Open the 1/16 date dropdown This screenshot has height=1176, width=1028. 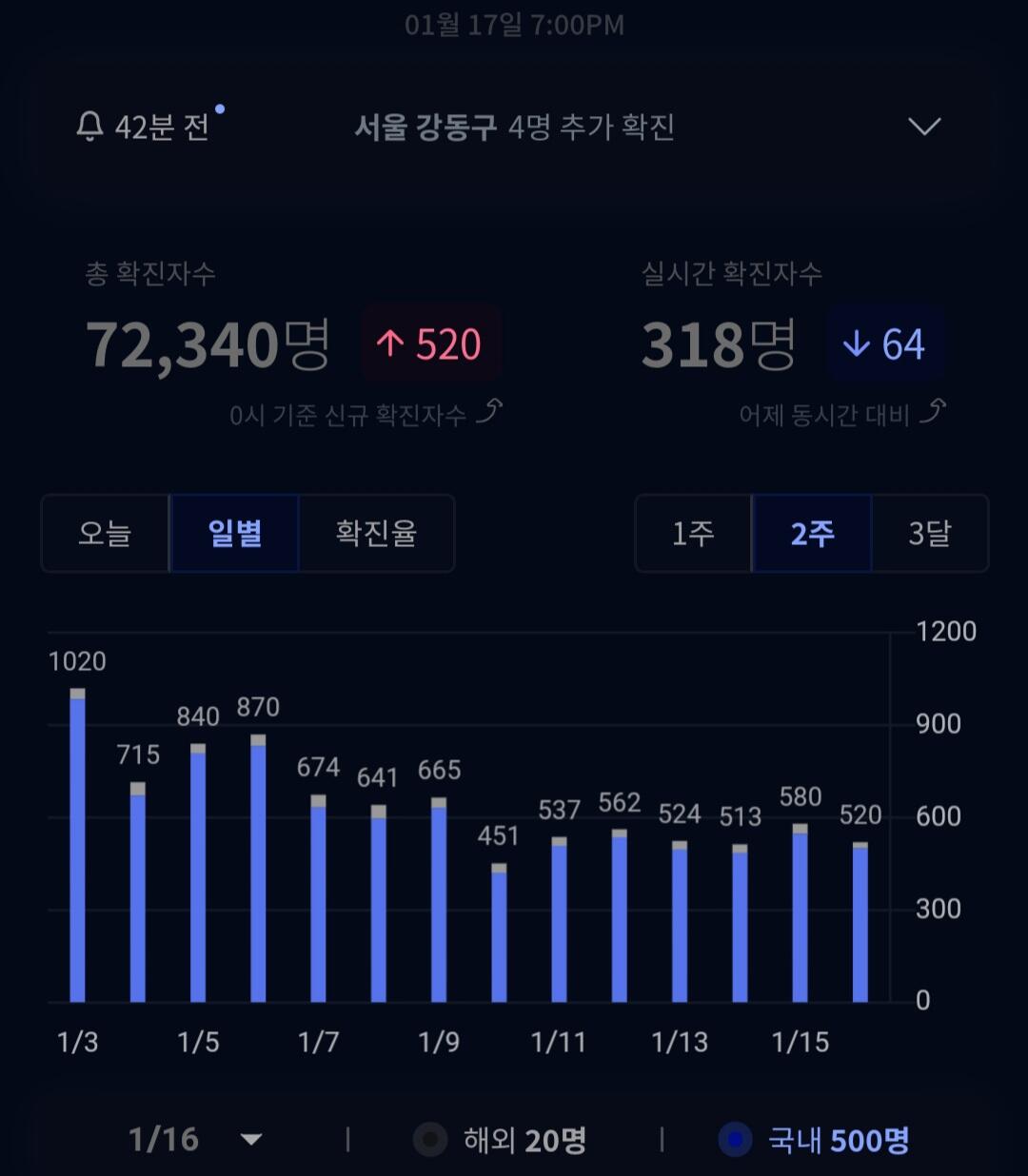pyautogui.click(x=195, y=1139)
